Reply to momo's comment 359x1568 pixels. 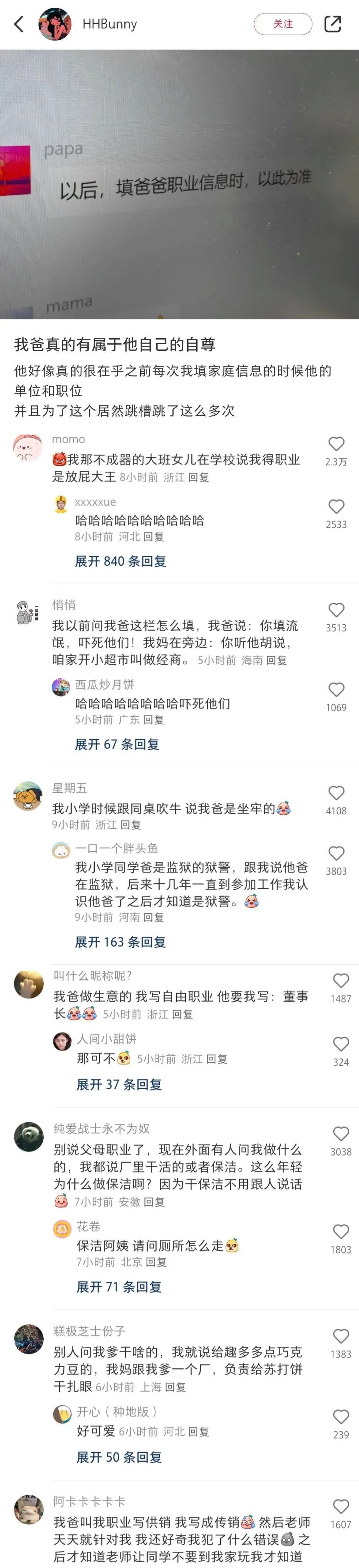(198, 477)
